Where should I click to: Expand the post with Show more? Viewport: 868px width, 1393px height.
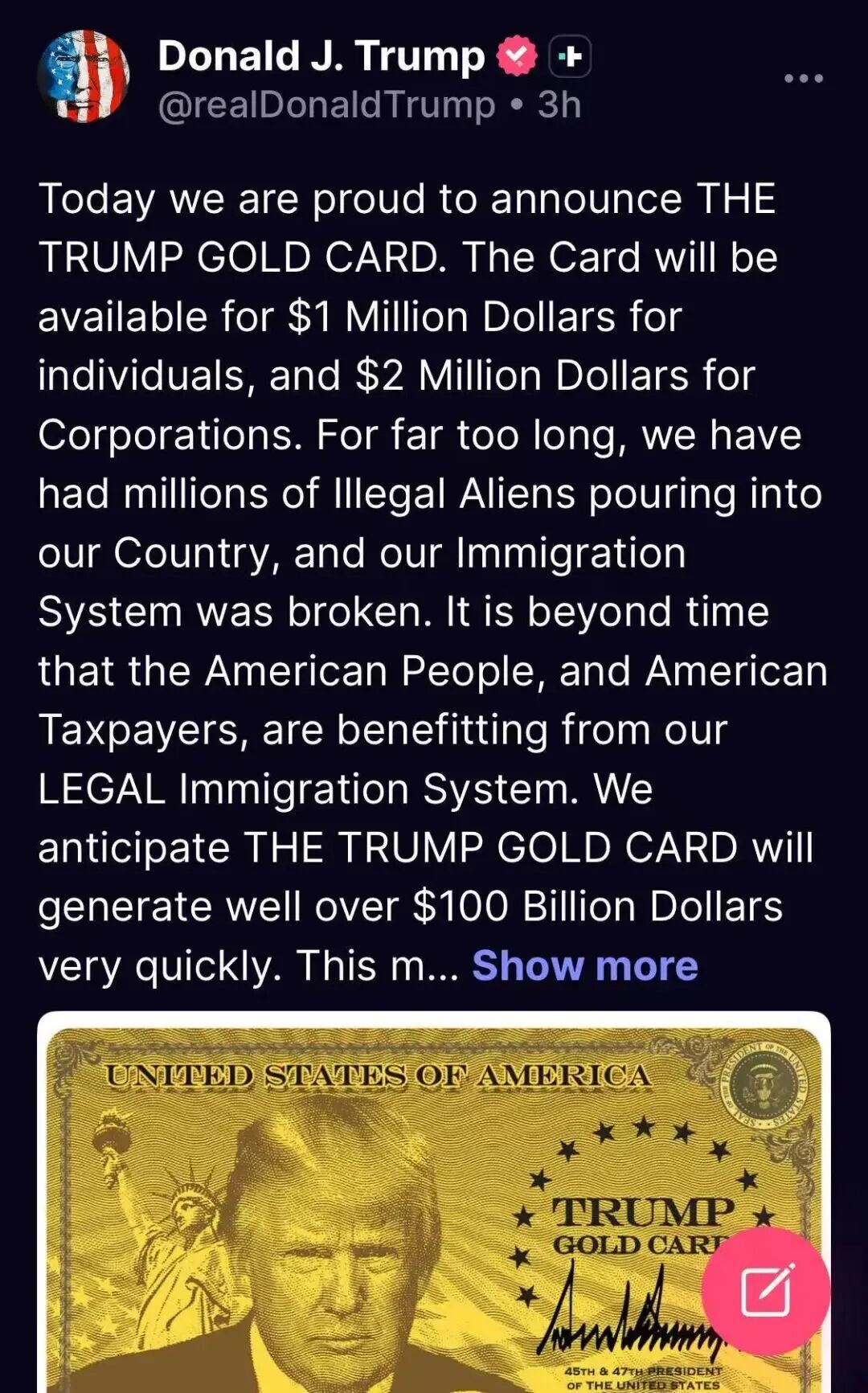point(584,965)
